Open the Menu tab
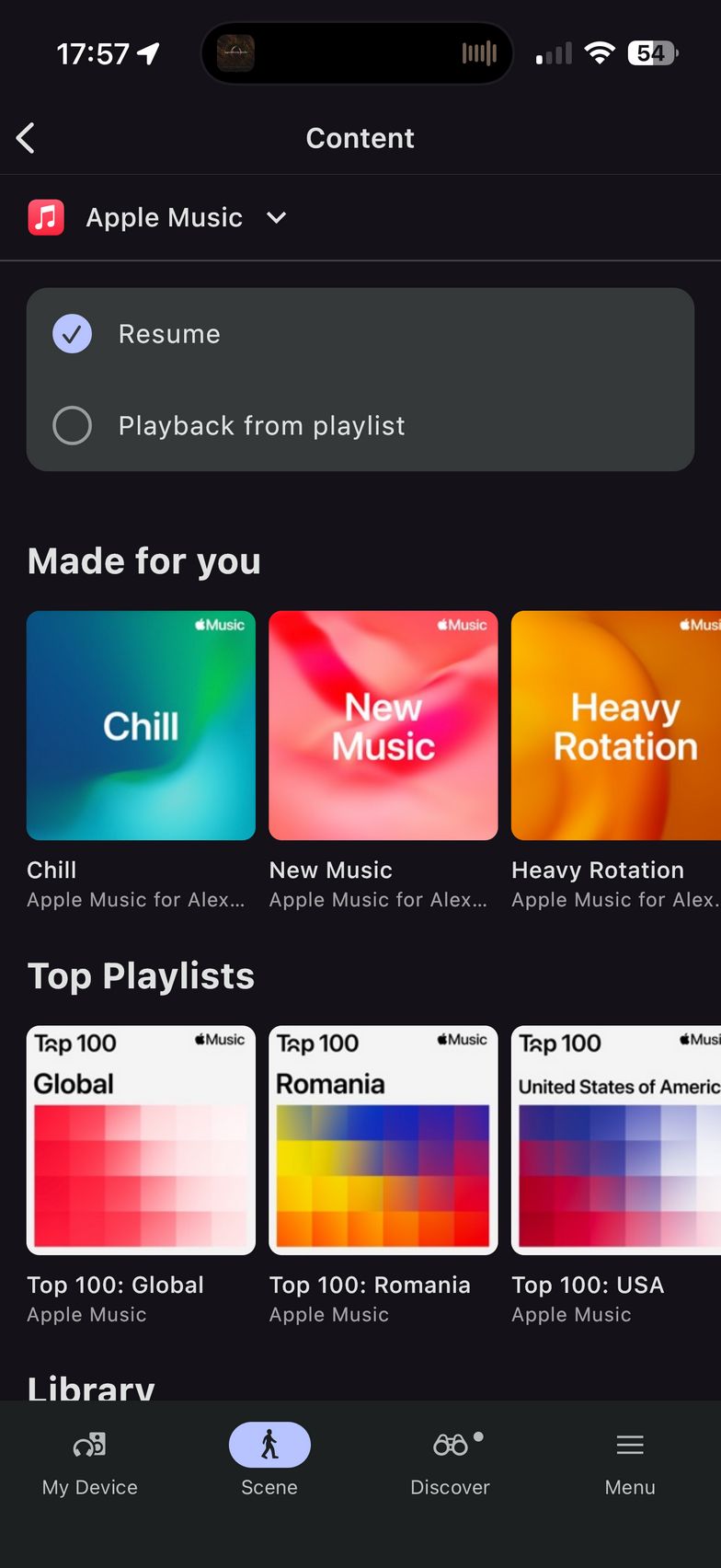Image resolution: width=721 pixels, height=1568 pixels. pos(630,1460)
